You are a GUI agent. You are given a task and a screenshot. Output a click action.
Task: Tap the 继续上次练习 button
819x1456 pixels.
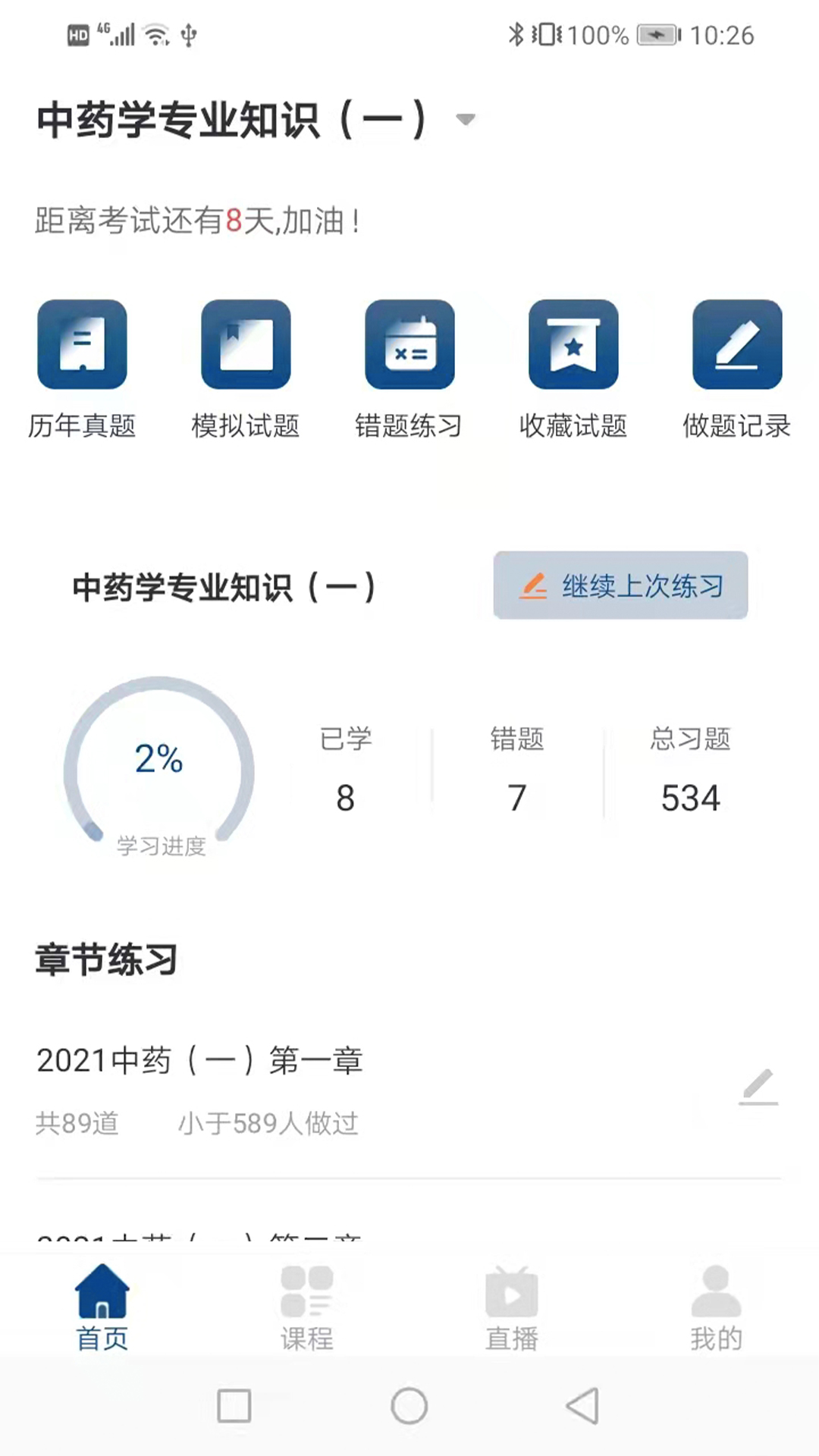[x=620, y=585]
